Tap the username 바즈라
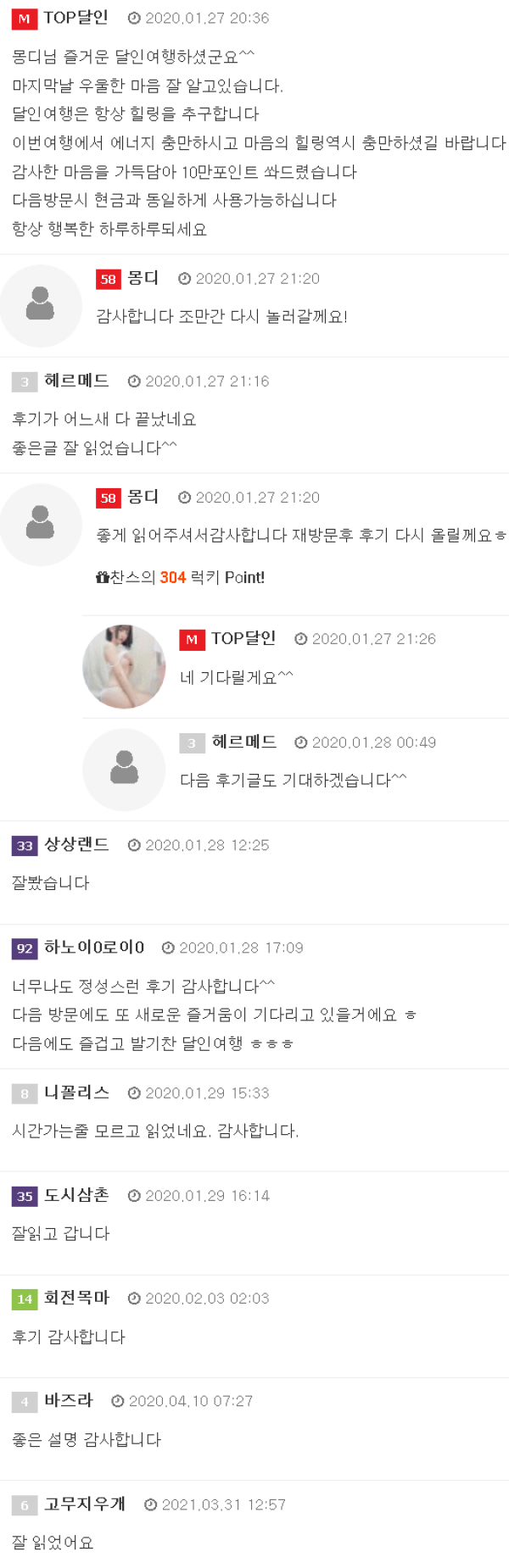Viewport: 509px width, 1568px height. (68, 1400)
